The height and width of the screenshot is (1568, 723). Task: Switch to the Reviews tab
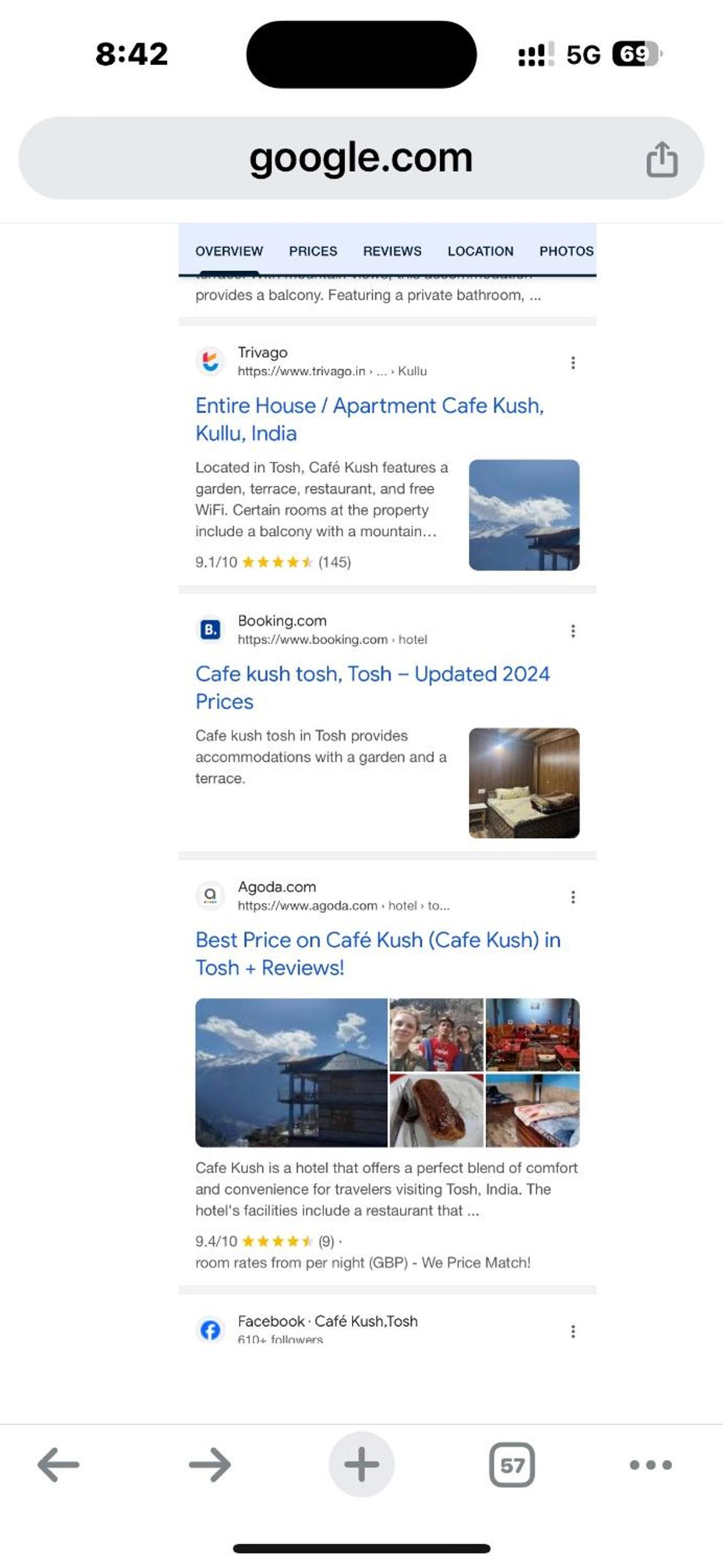tap(392, 251)
